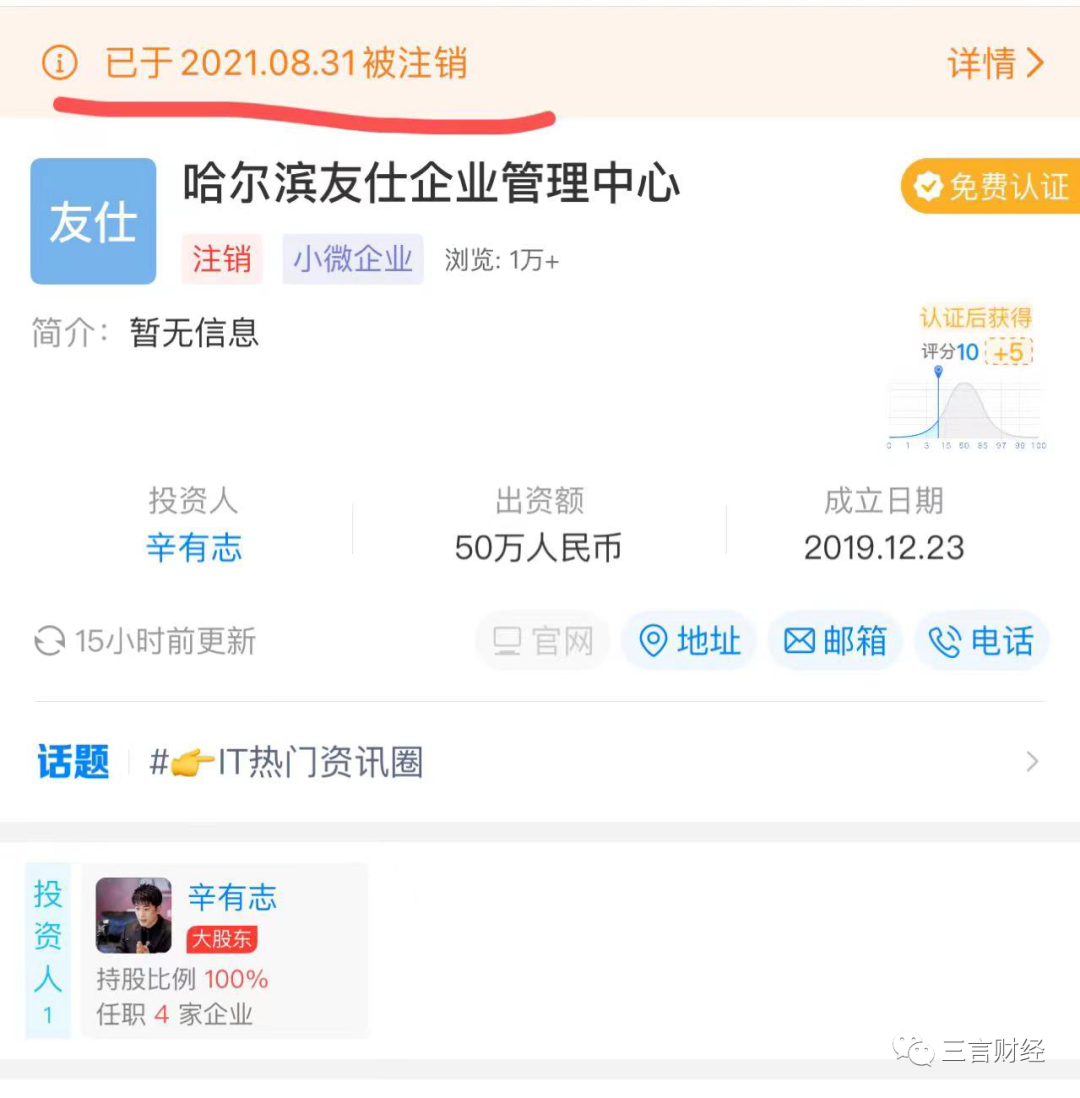View the company 地址
The image size is (1080, 1098).
pyautogui.click(x=689, y=641)
